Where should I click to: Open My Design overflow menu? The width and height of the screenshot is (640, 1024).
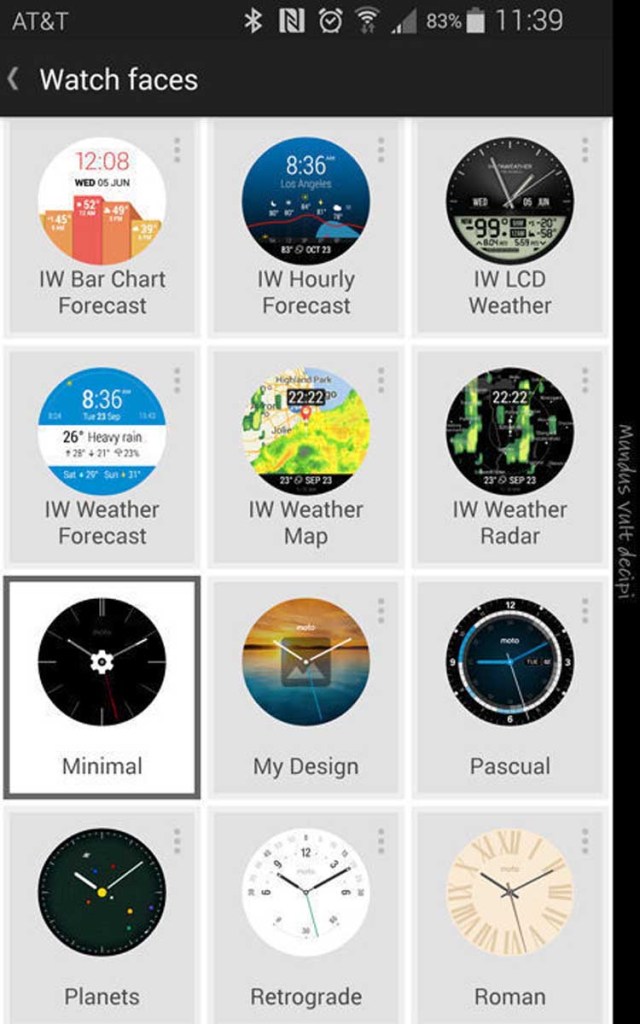pos(381,611)
